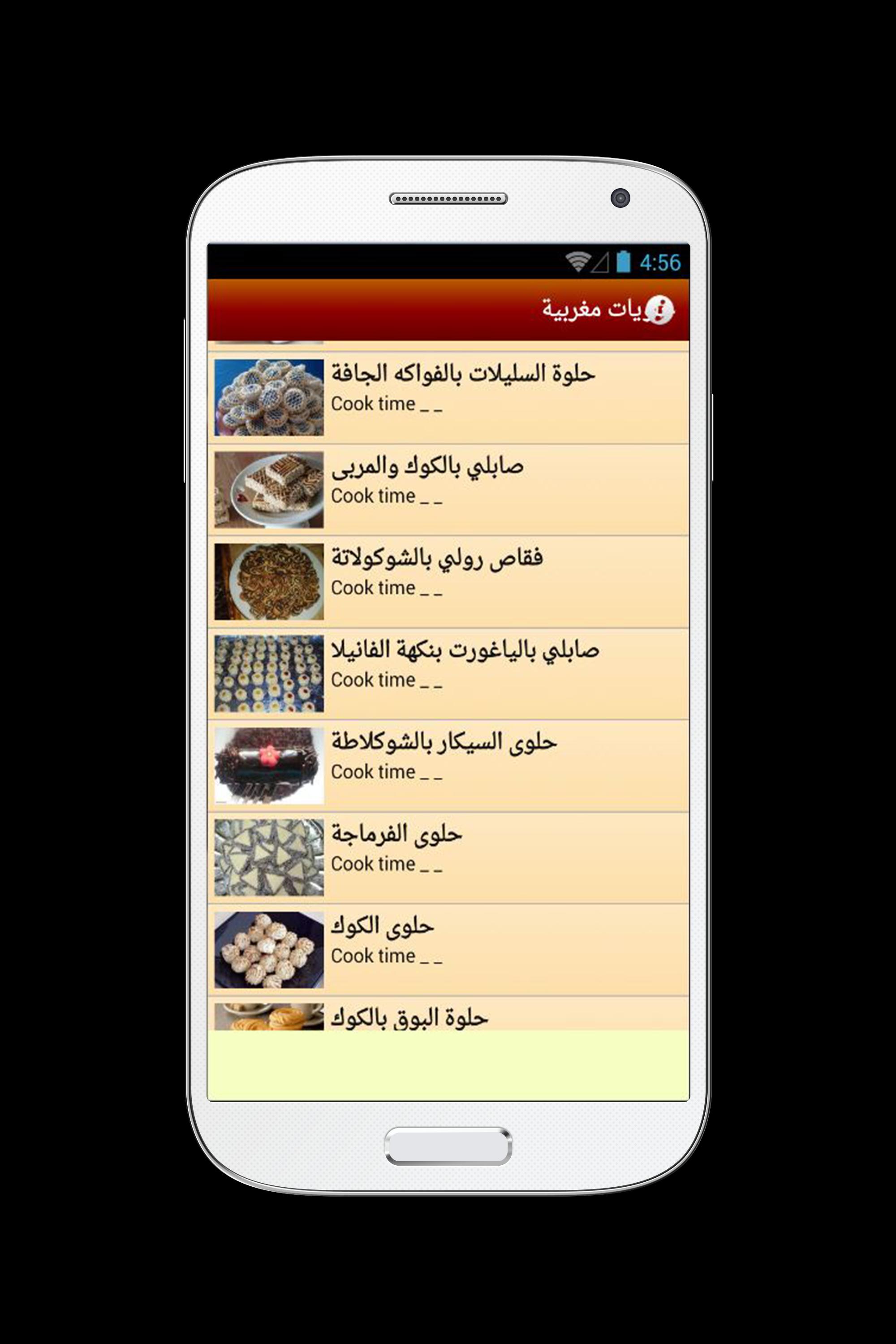
Task: Open حلوى السيكار بالشوكلاطة recipe
Action: (x=448, y=766)
